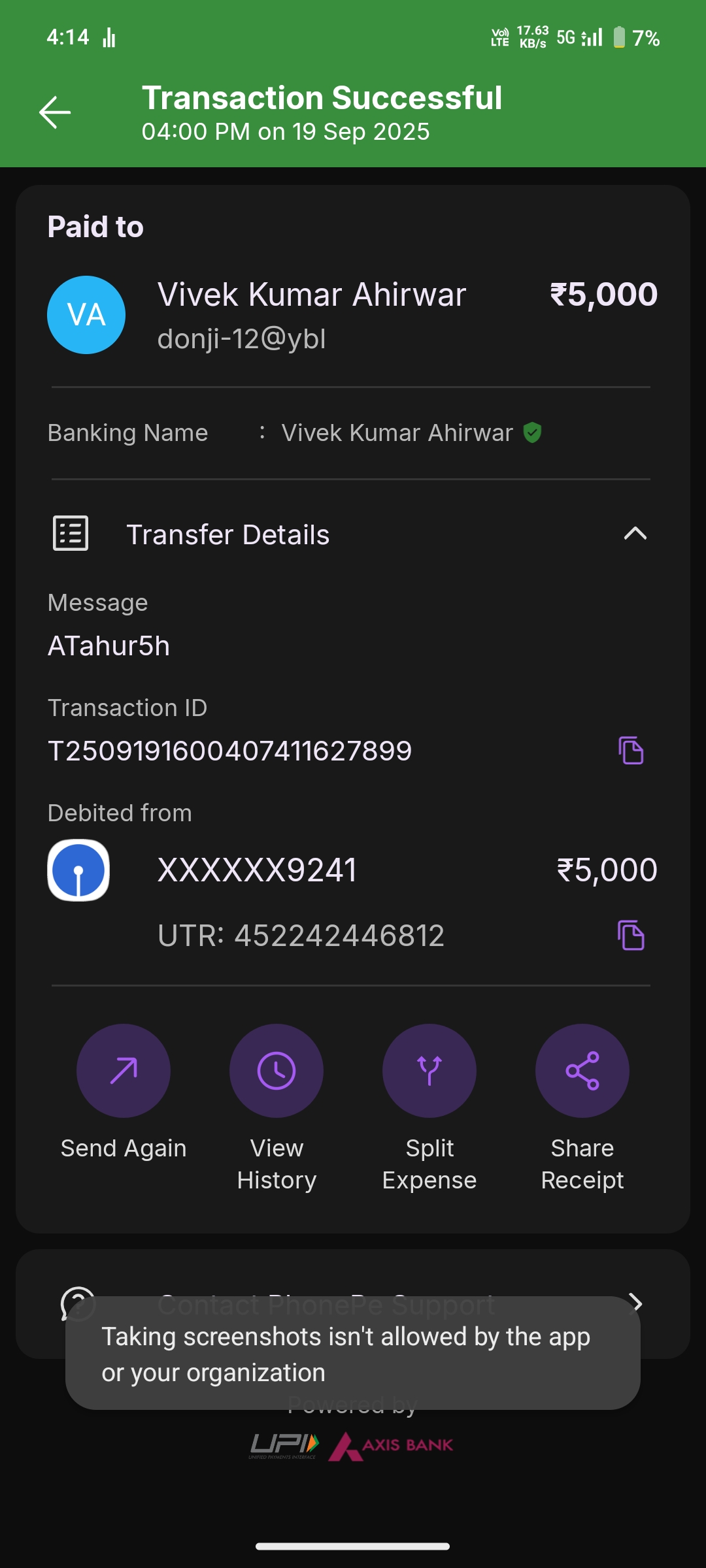Select Split Expense
This screenshot has height=1568, width=706.
429,1071
